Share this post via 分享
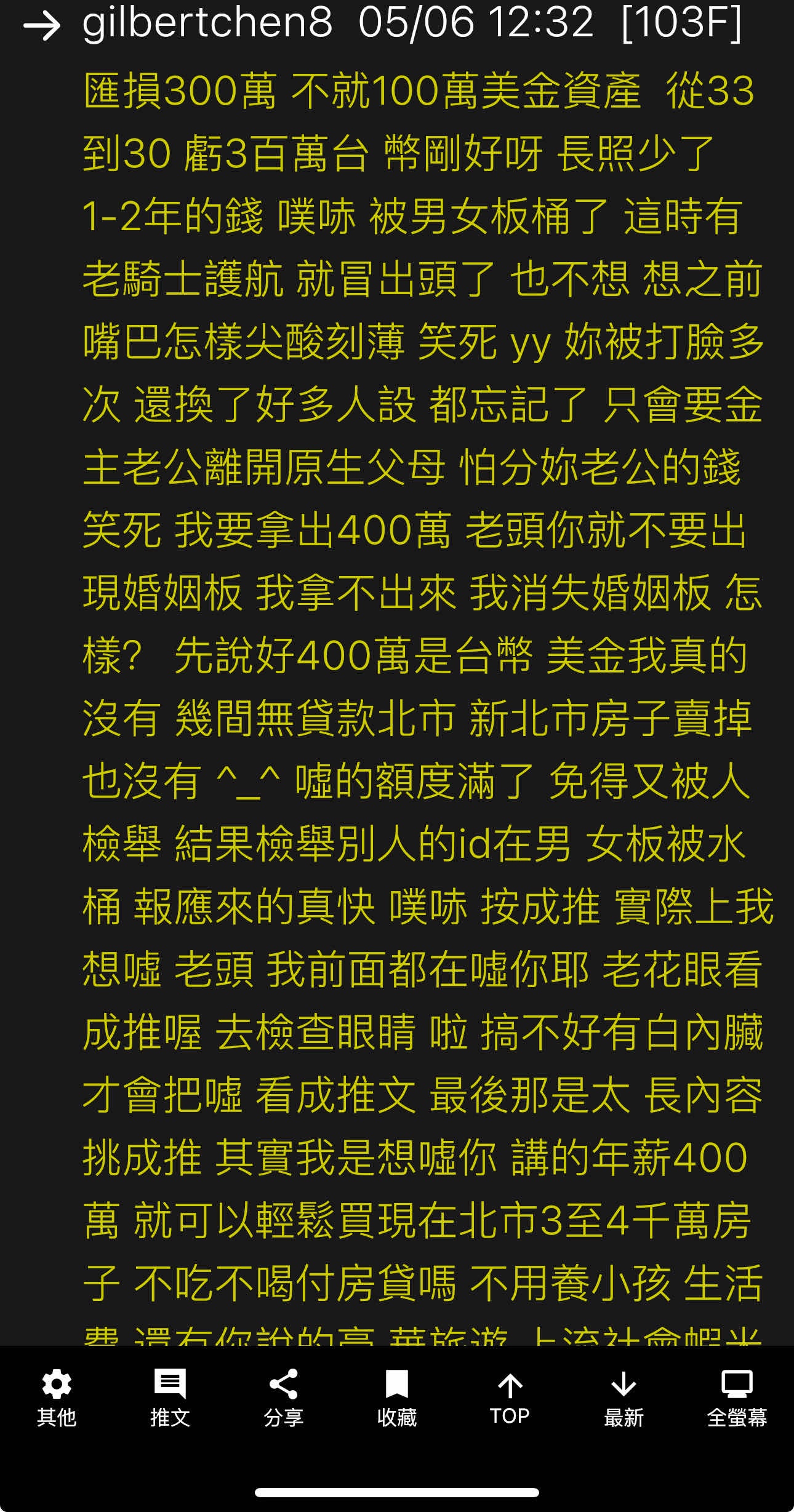 (x=283, y=1398)
